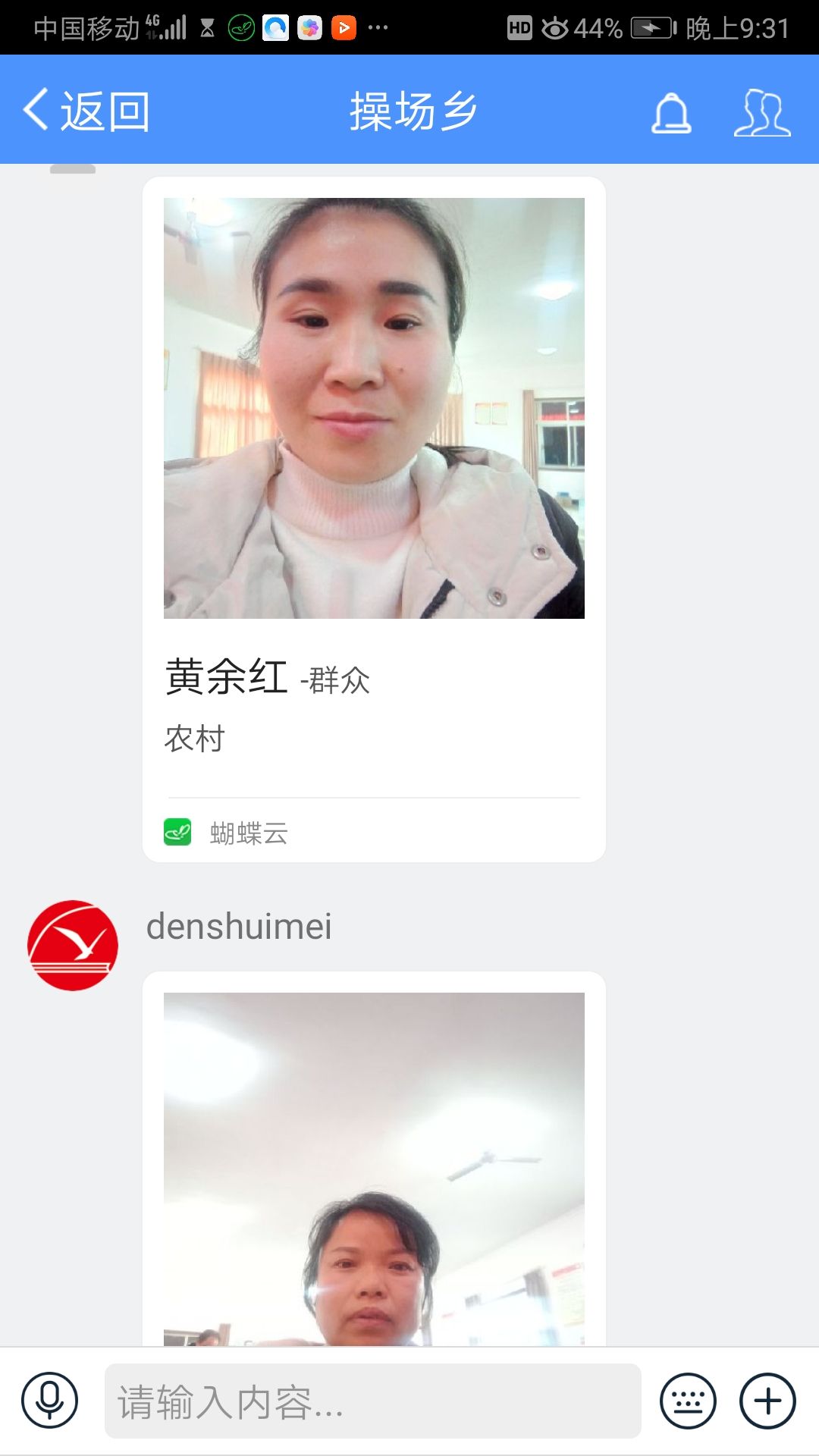Switch to voice input microphone
Image resolution: width=819 pixels, height=1456 pixels.
[50, 1401]
